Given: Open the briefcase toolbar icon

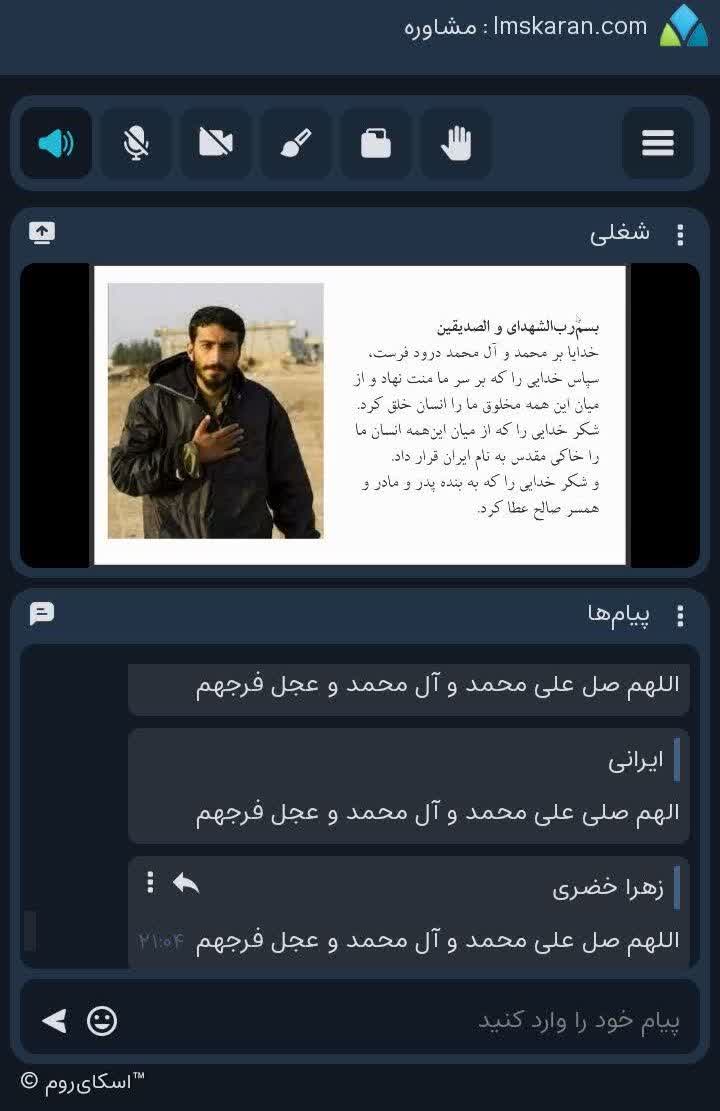Looking at the screenshot, I should coord(376,144).
